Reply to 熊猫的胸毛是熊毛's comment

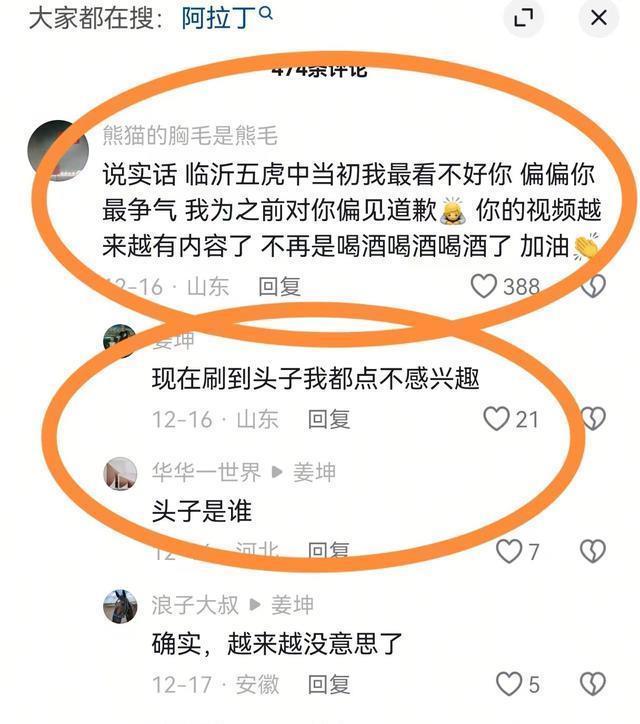coord(279,287)
